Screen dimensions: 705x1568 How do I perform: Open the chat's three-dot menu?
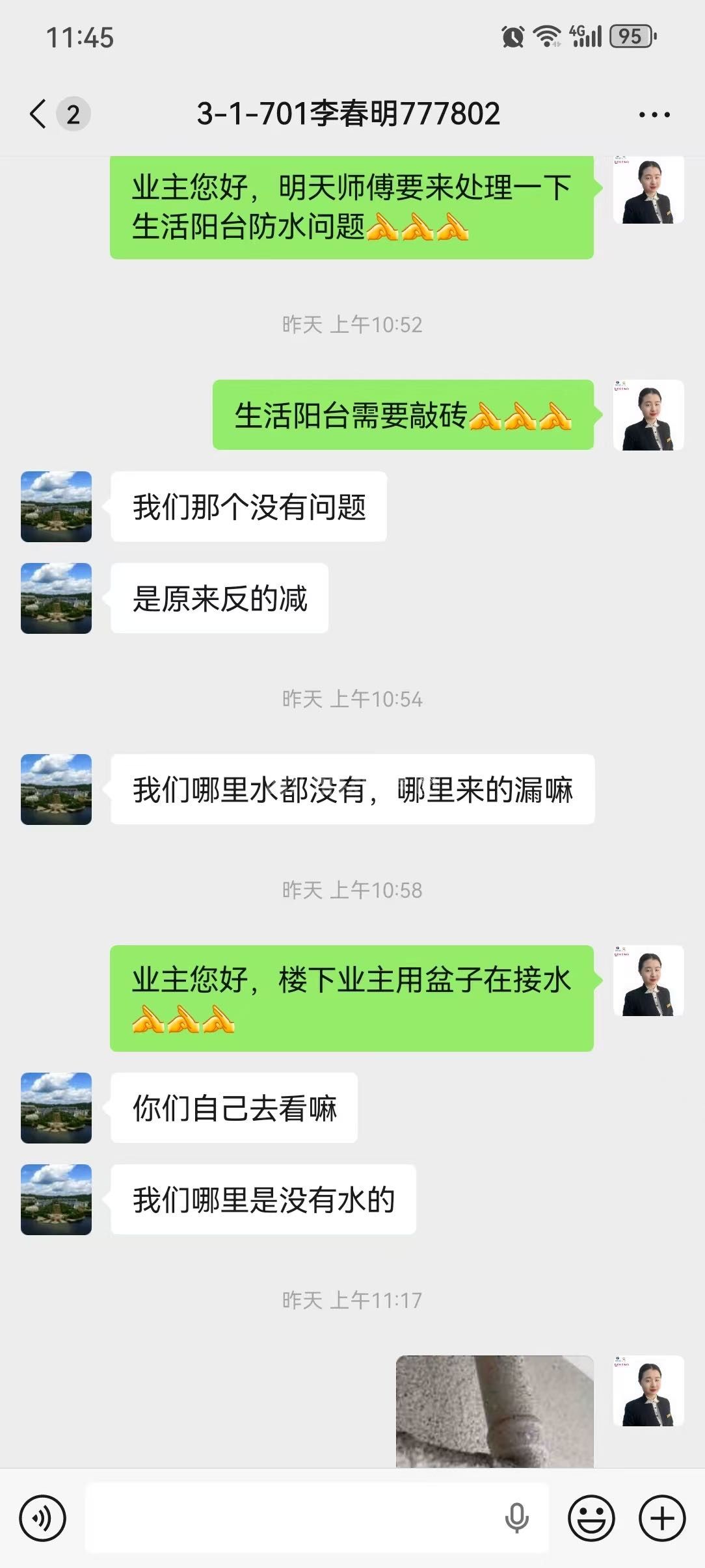click(x=654, y=115)
